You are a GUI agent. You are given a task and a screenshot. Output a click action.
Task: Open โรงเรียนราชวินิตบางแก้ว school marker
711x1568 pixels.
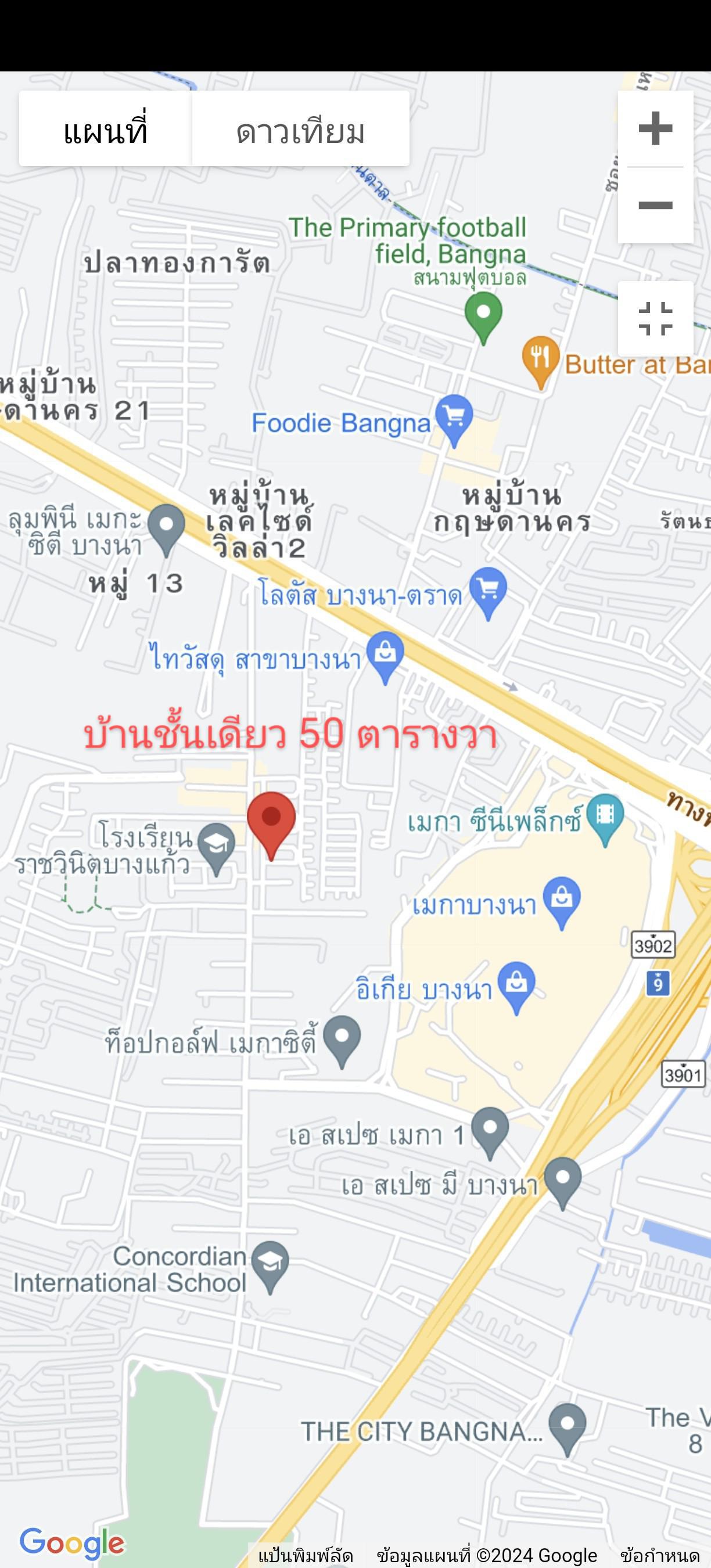(x=217, y=849)
